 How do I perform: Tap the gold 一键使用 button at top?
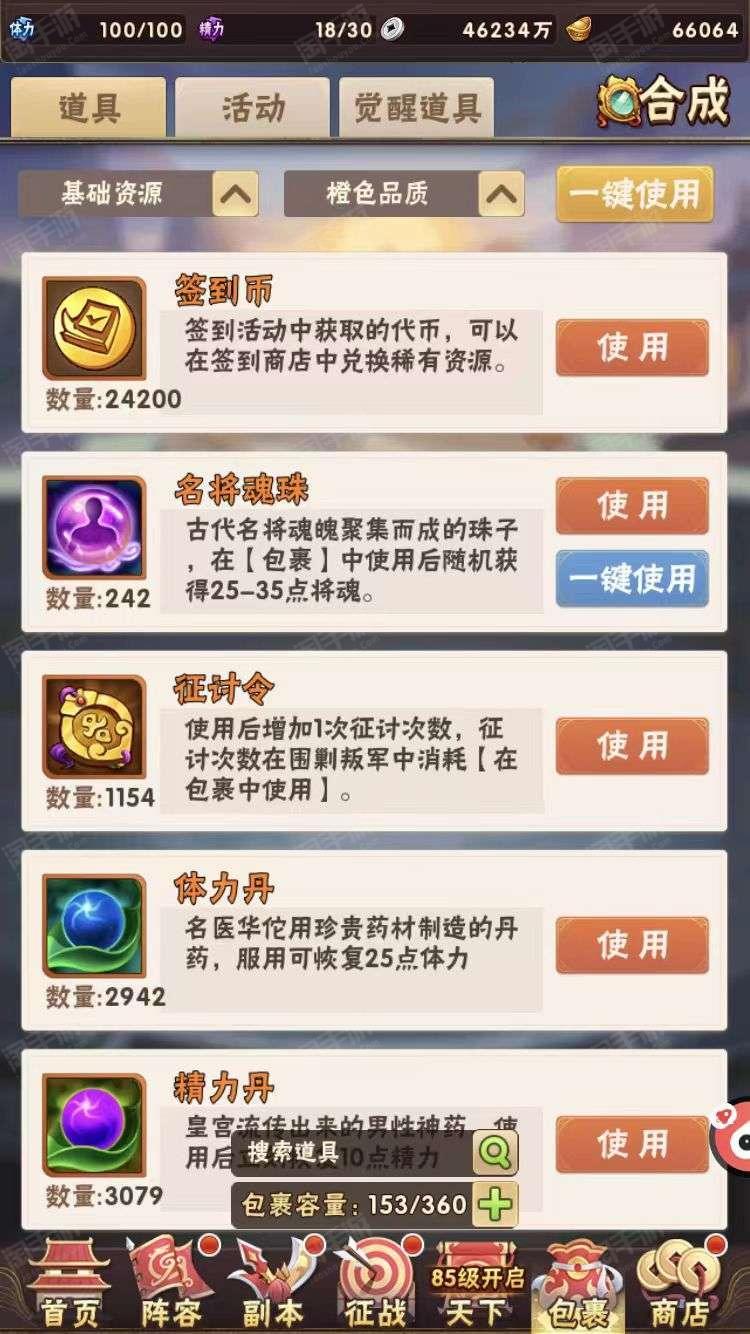(x=635, y=194)
